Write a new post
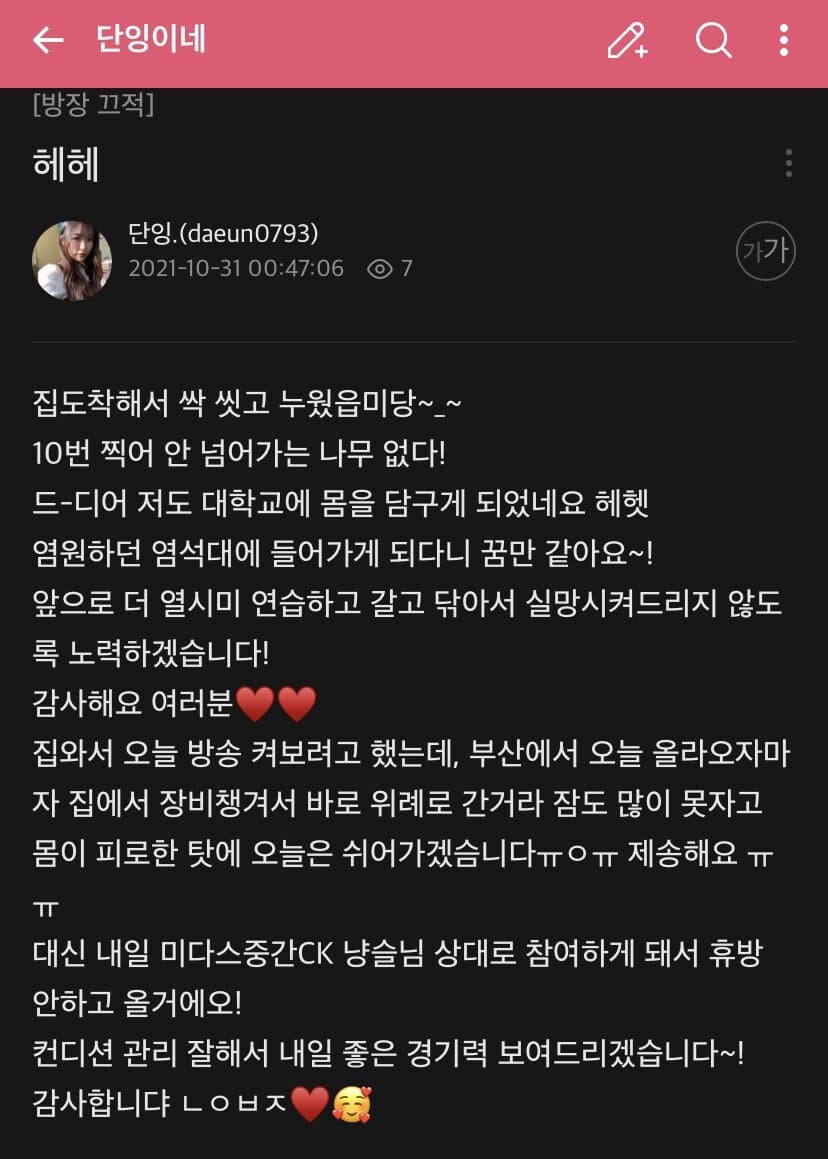This screenshot has height=1159, width=828. tap(627, 41)
